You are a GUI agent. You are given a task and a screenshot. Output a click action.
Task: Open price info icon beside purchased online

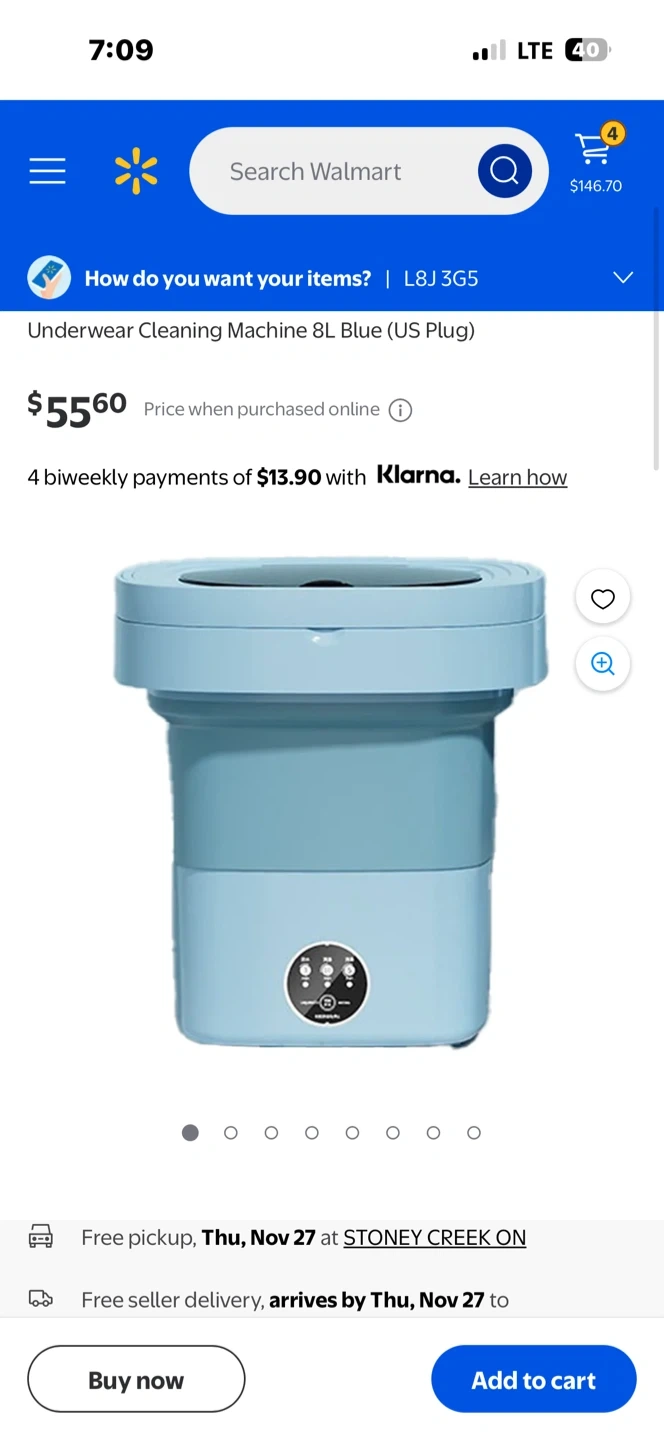click(400, 410)
